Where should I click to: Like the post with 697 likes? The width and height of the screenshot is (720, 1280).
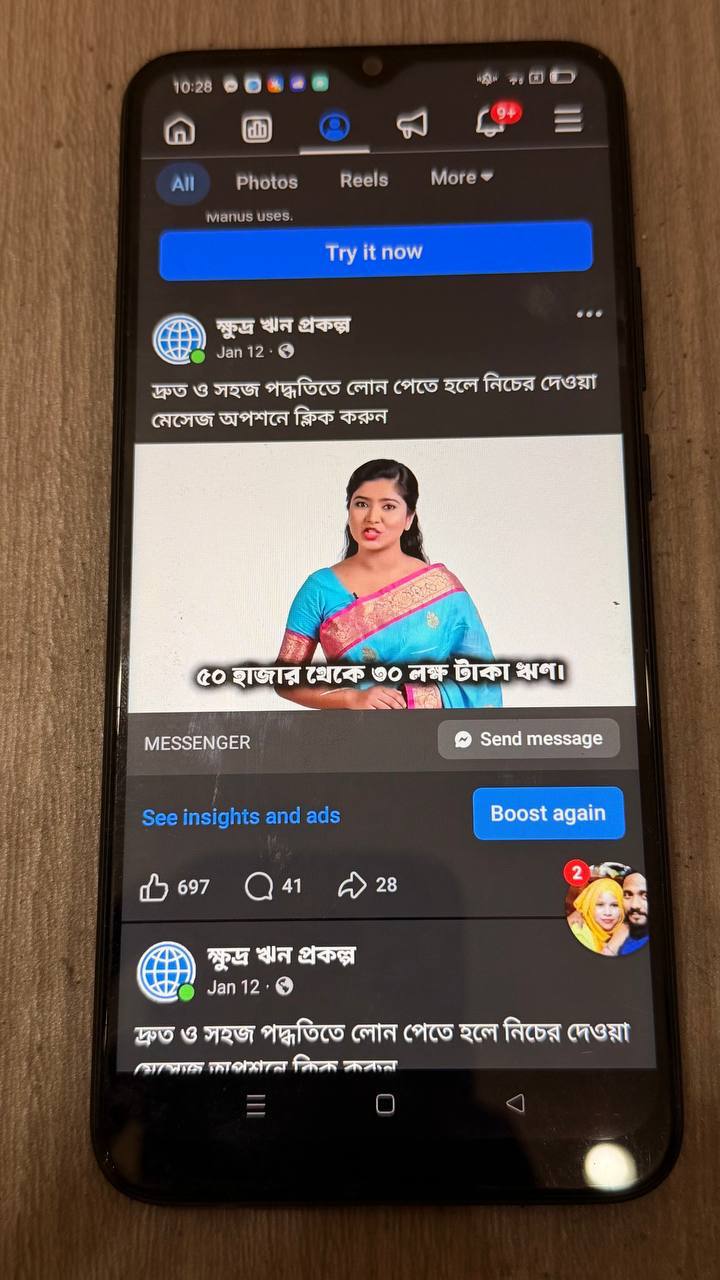click(155, 887)
